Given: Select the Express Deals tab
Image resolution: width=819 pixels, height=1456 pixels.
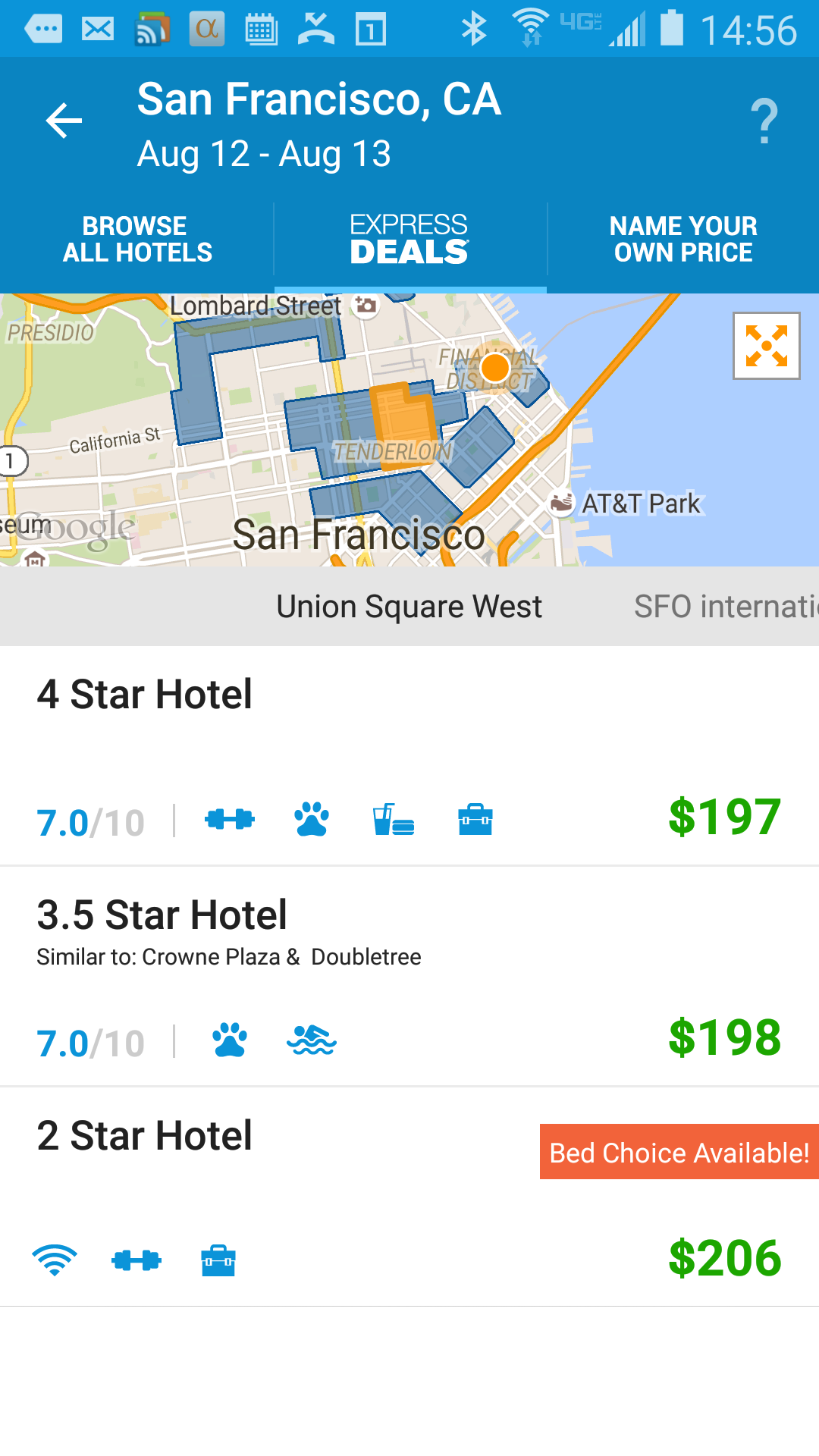Looking at the screenshot, I should 409,239.
